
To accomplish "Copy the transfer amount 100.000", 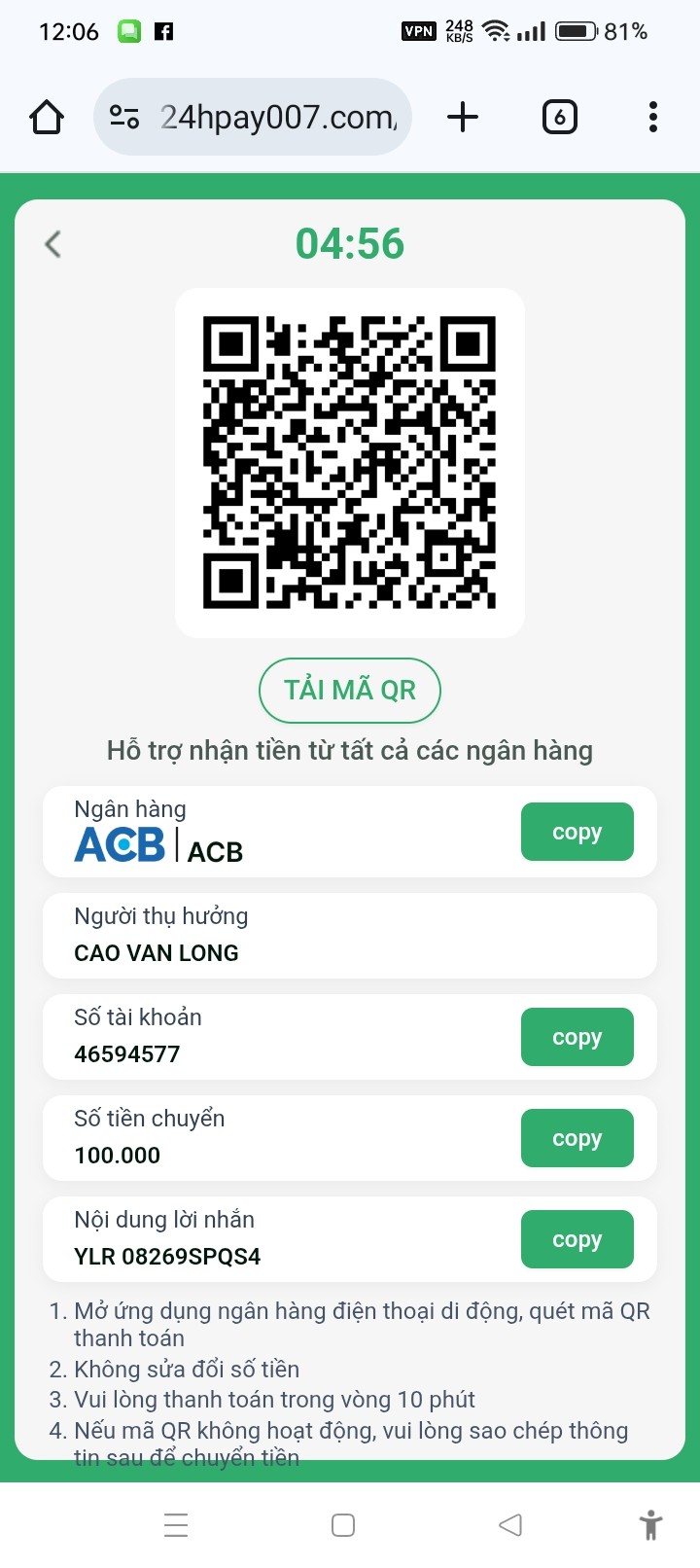I will [x=577, y=1138].
